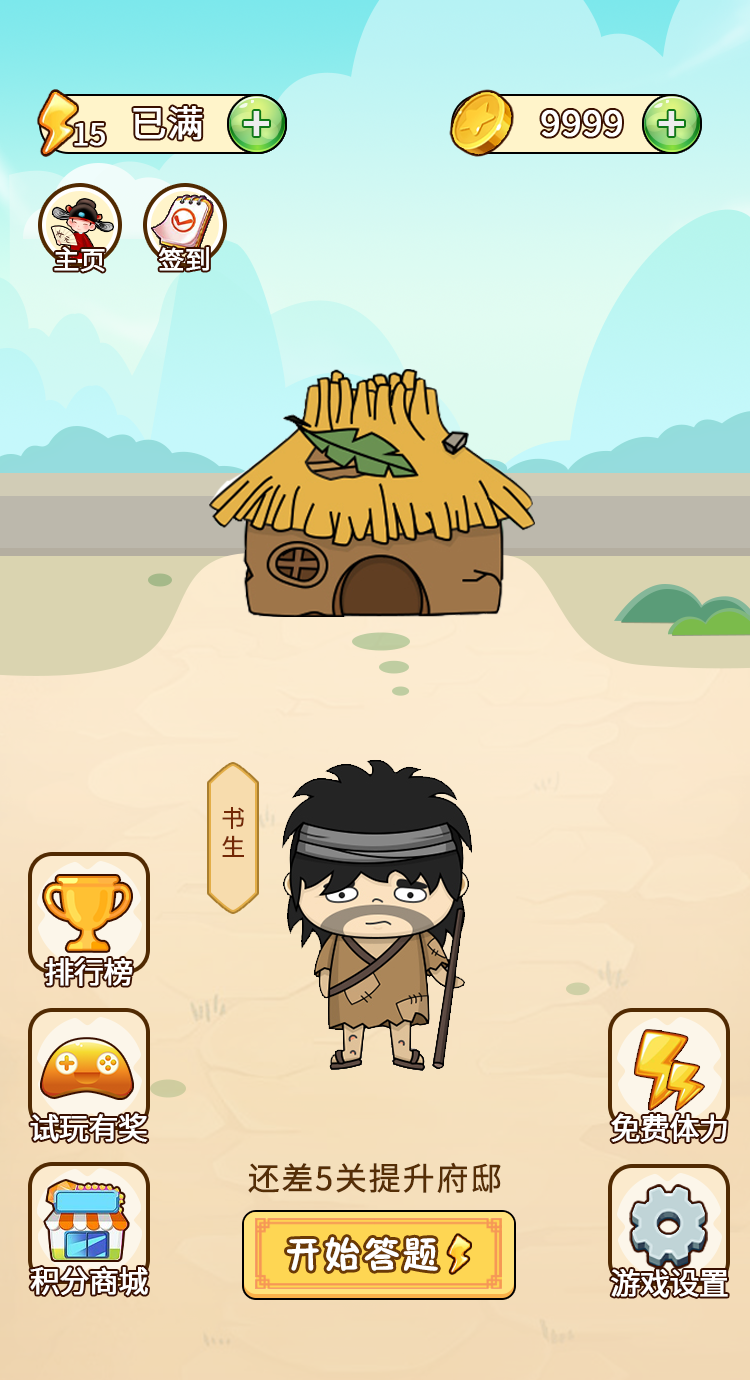Open 游戏设置 game settings

coord(669,1230)
